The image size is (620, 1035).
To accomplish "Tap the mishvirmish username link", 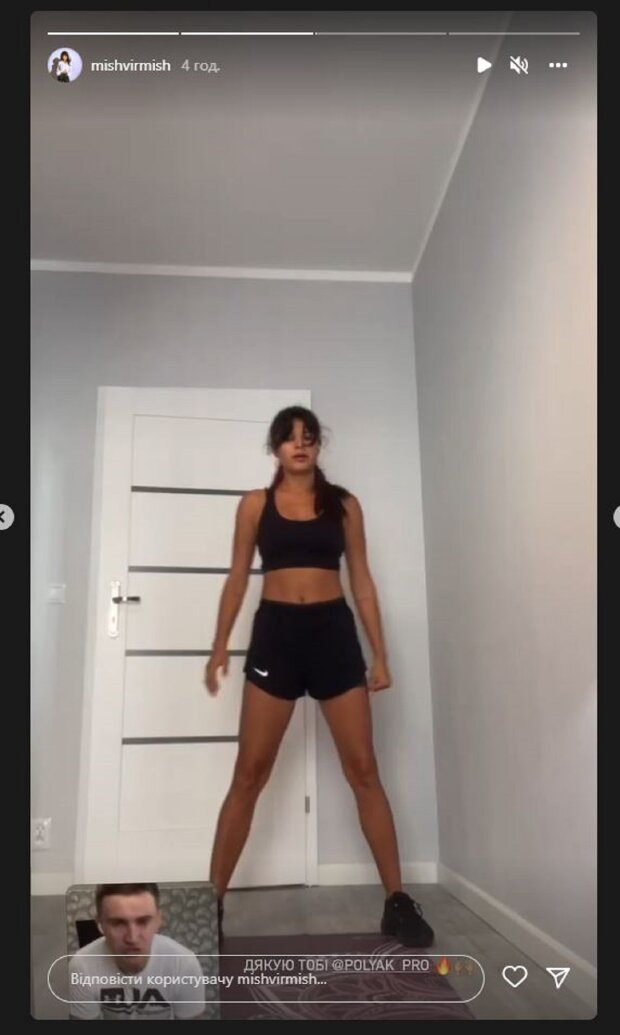I will (x=130, y=65).
